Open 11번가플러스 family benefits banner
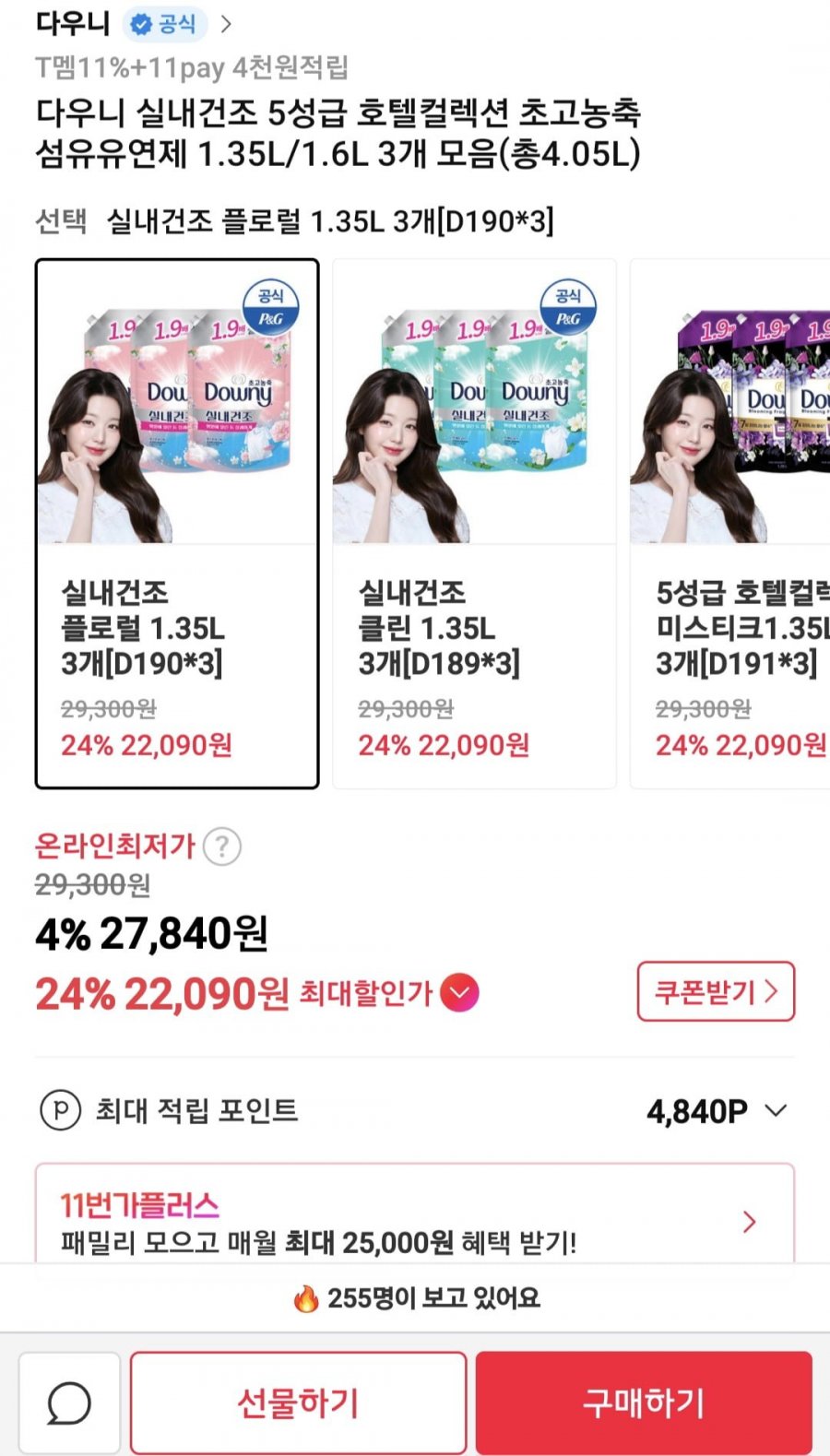Viewport: 830px width, 1456px height. point(414,1220)
